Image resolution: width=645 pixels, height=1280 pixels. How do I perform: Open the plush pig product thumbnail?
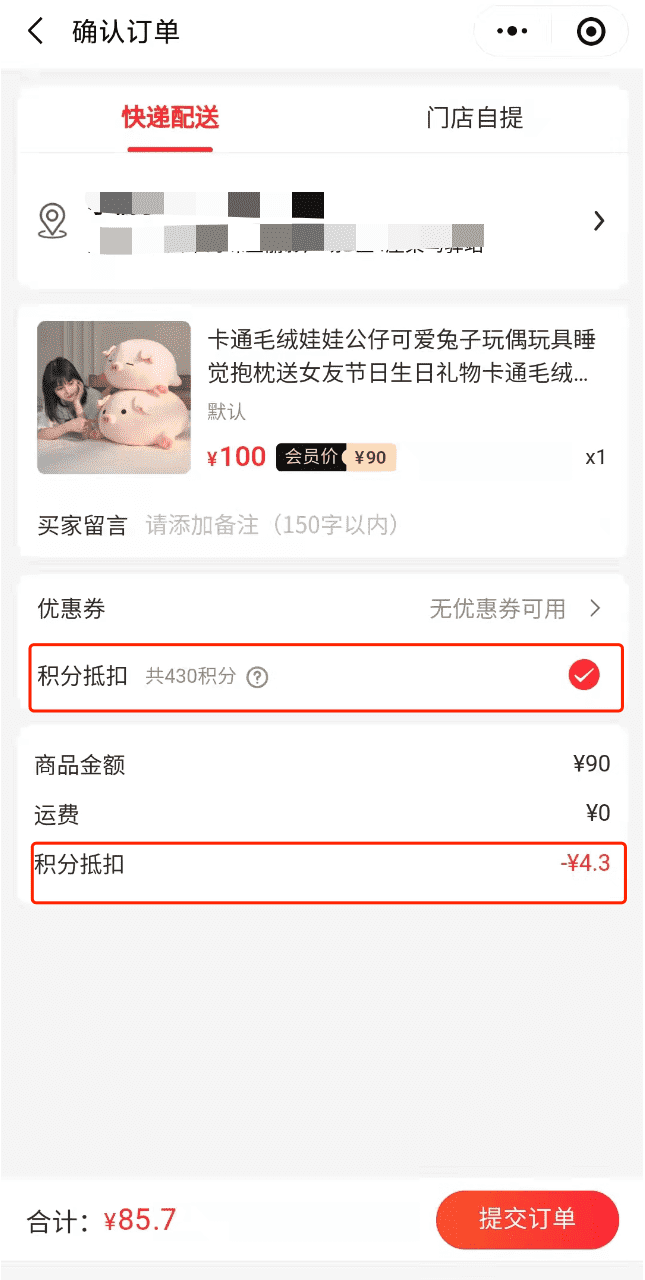114,397
